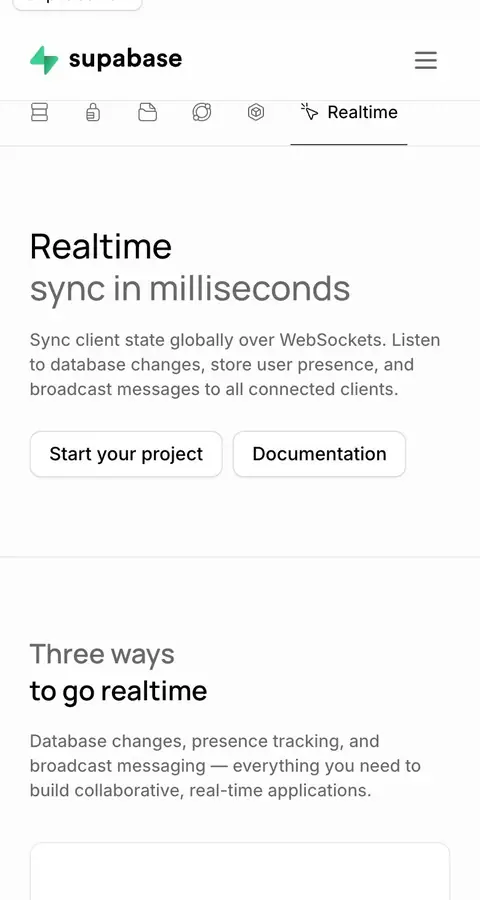The width and height of the screenshot is (480, 900).
Task: Switch to the Edge Functions tab
Action: [x=202, y=112]
